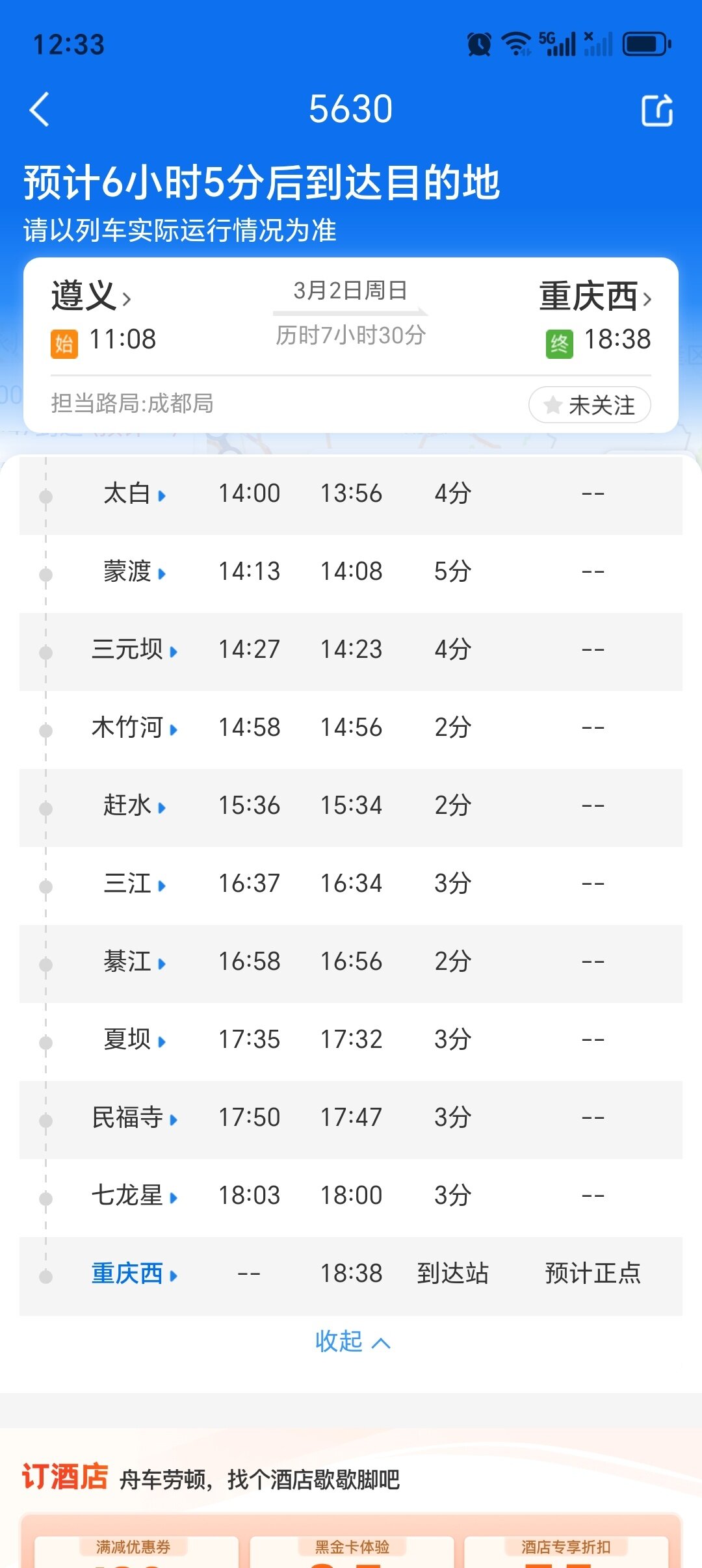
Task: Open the 三江 station entry
Action: pyautogui.click(x=134, y=884)
